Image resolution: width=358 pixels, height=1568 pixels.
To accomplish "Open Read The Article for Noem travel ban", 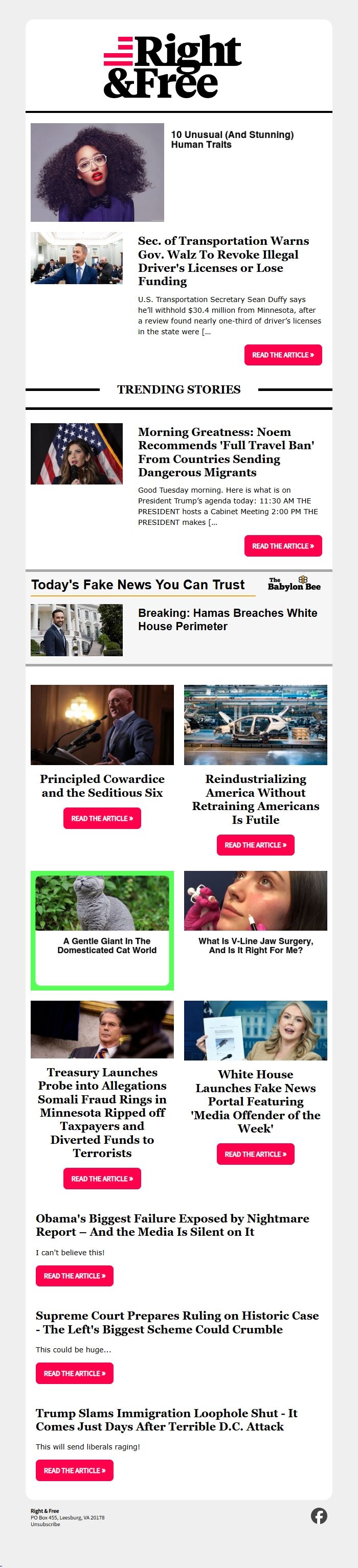I will click(282, 546).
